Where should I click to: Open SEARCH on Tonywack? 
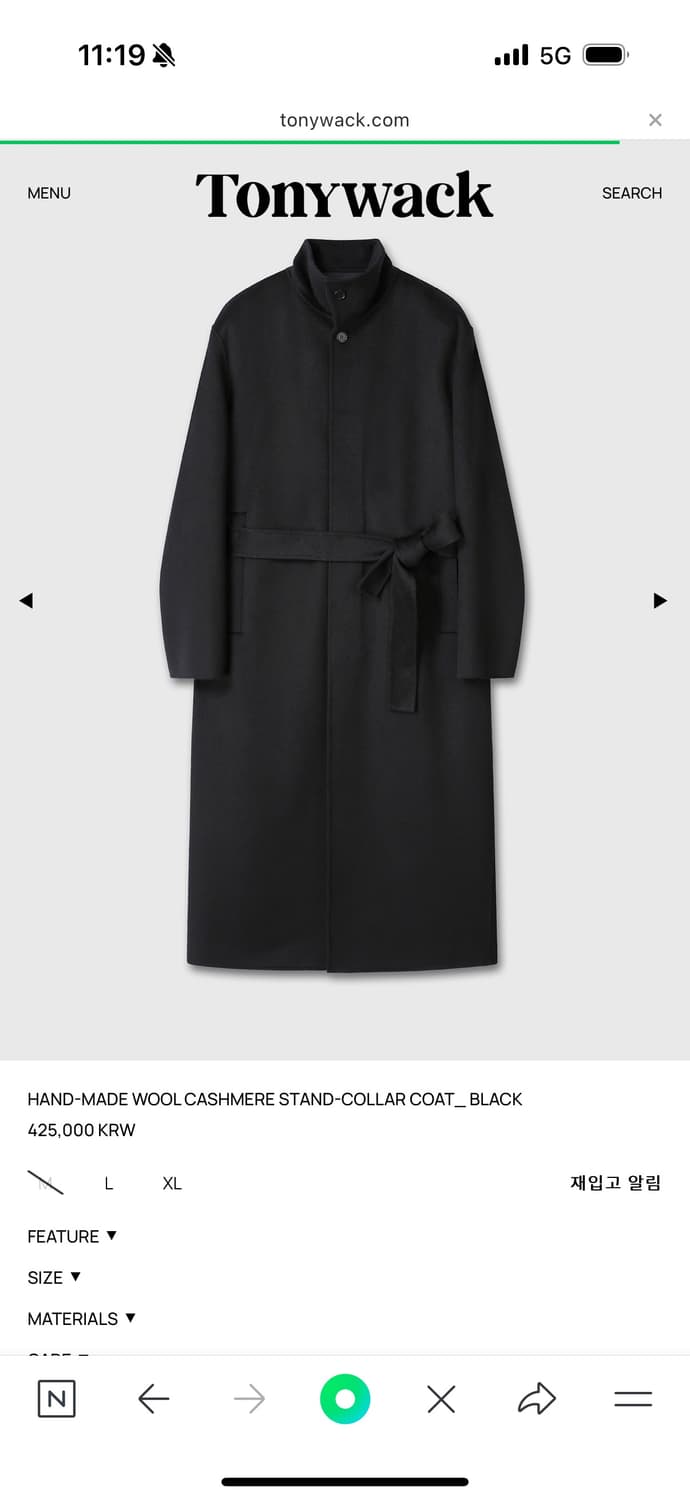tap(631, 193)
